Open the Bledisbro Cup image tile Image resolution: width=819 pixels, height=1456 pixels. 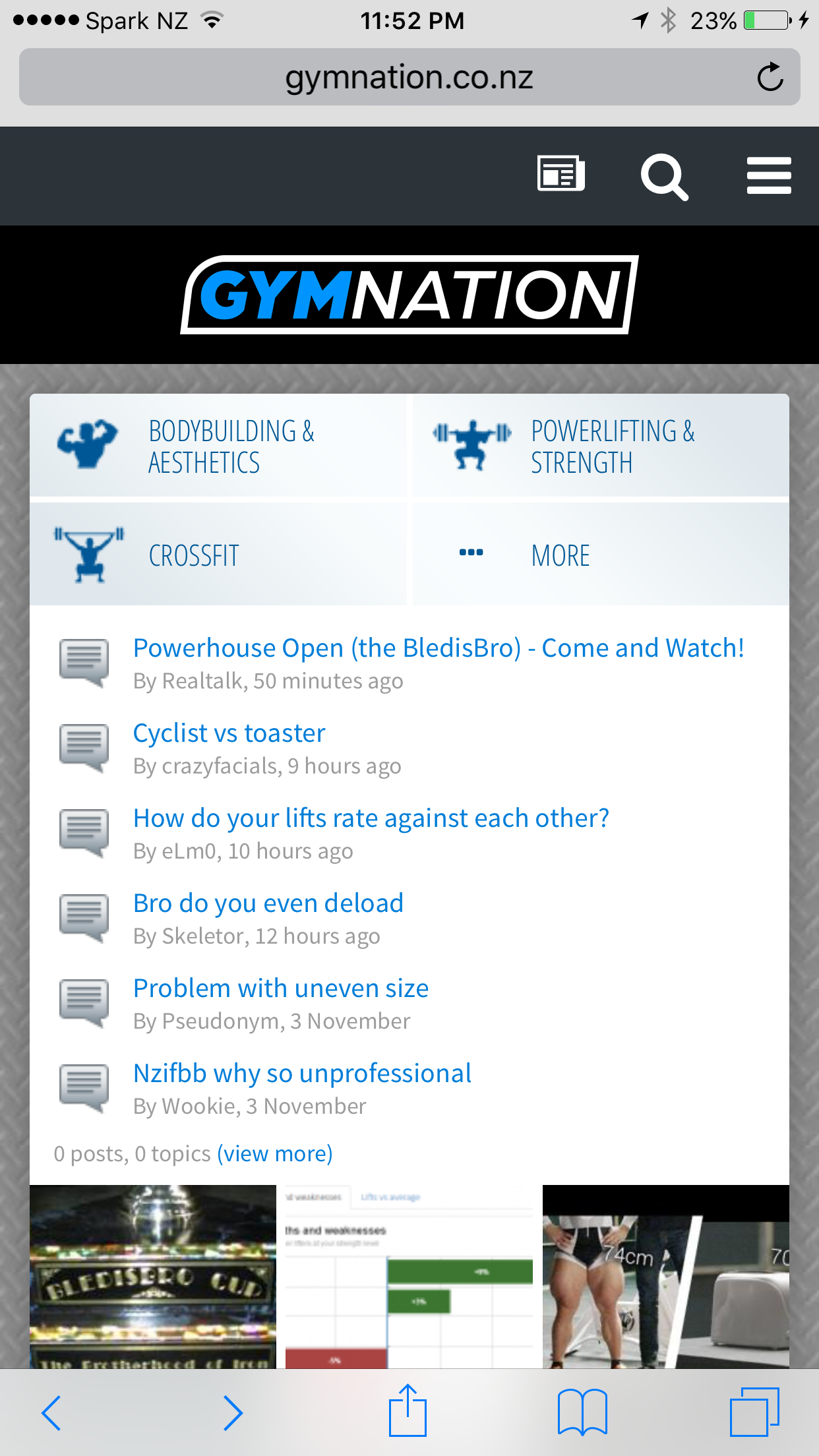153,1276
